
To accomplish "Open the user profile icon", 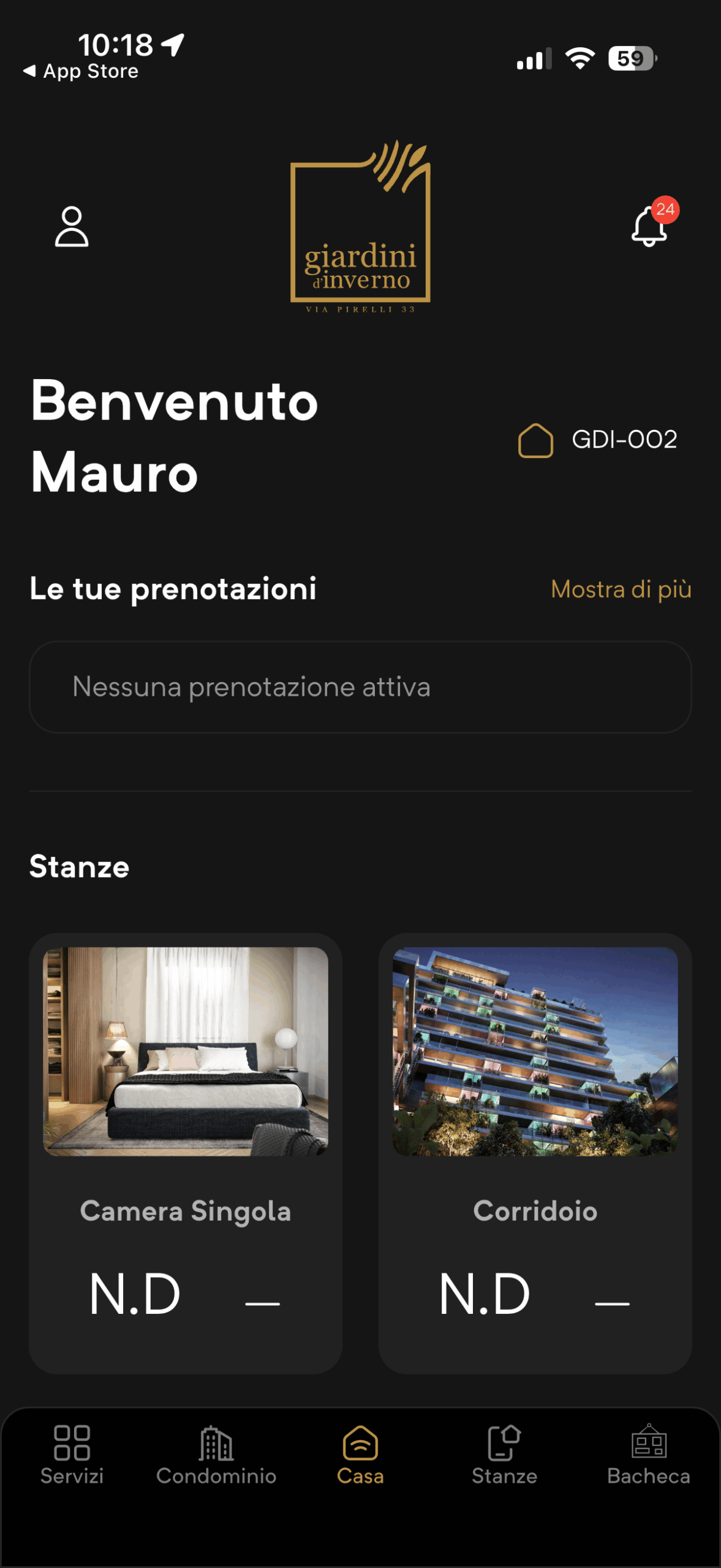I will point(72,227).
